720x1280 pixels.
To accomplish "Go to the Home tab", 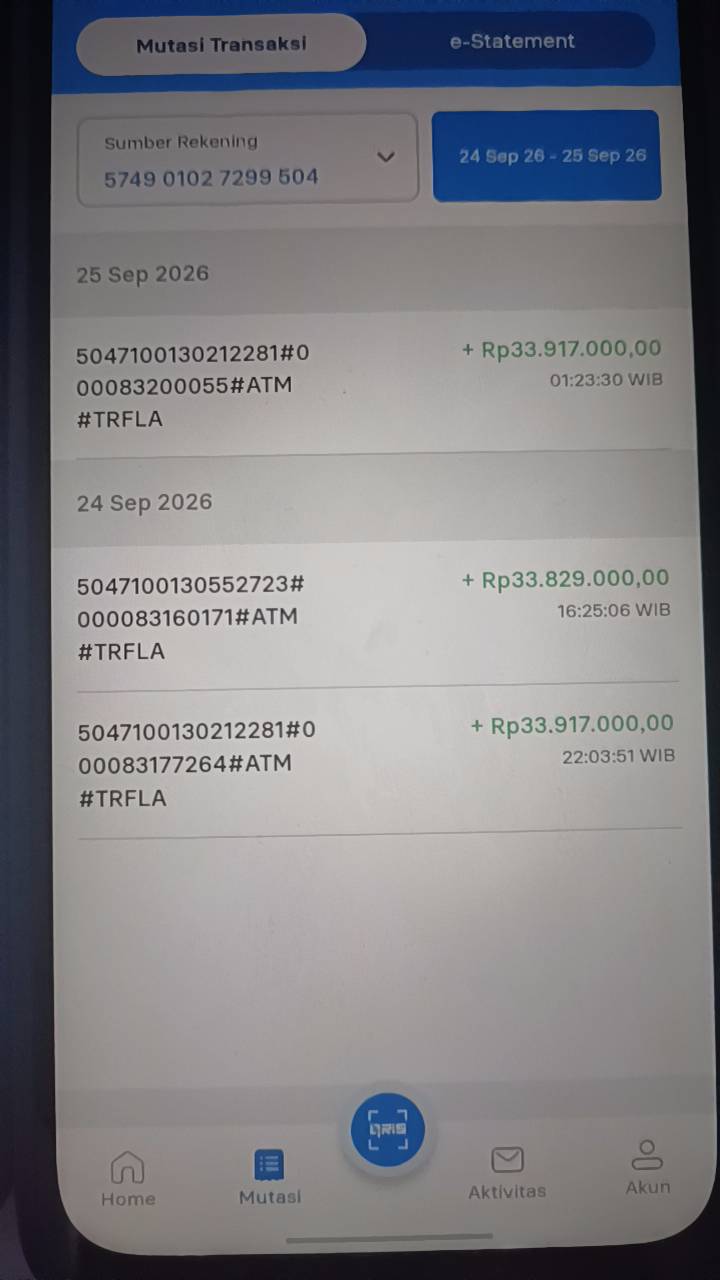I will (x=128, y=1179).
